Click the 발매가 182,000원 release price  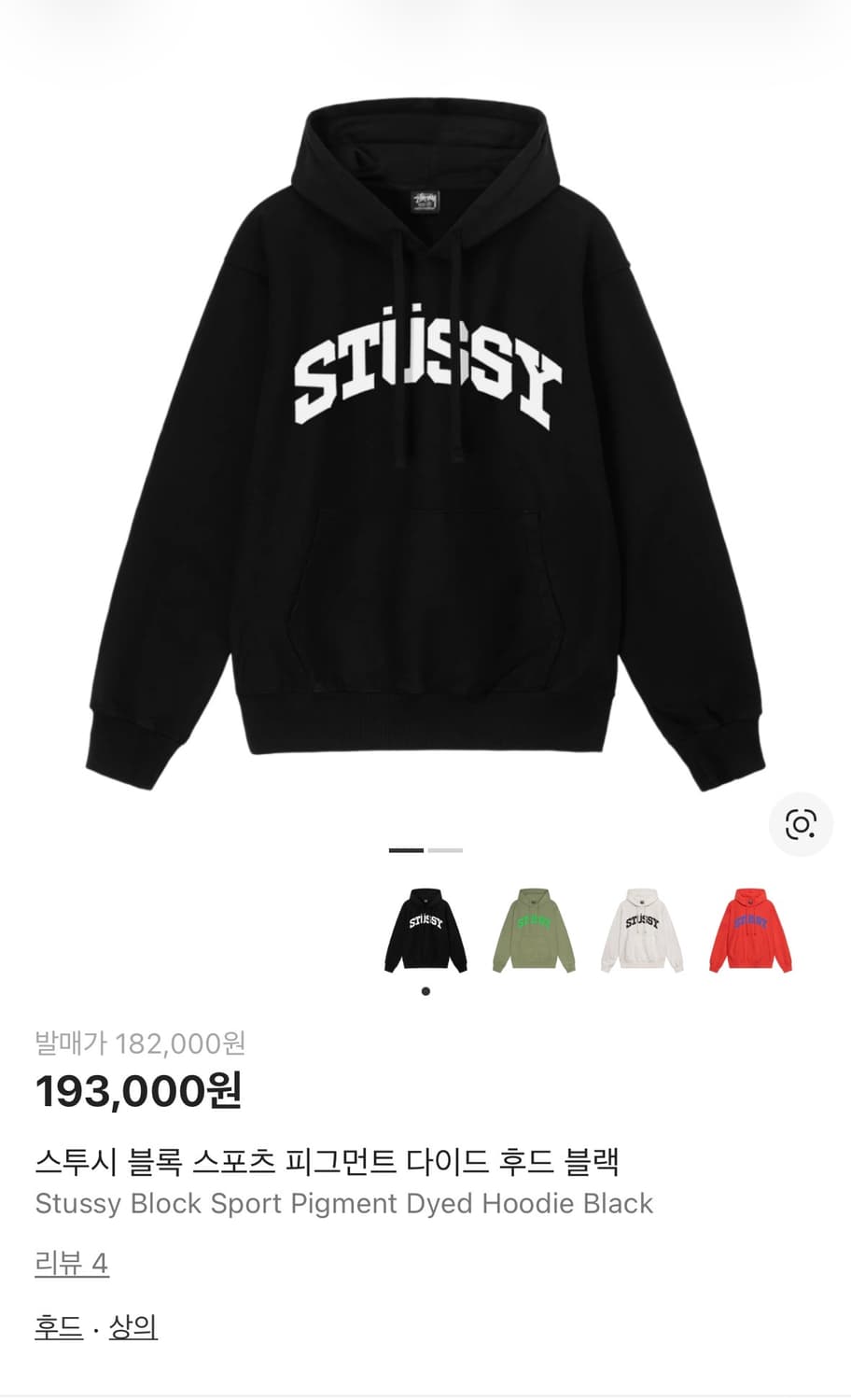143,1045
